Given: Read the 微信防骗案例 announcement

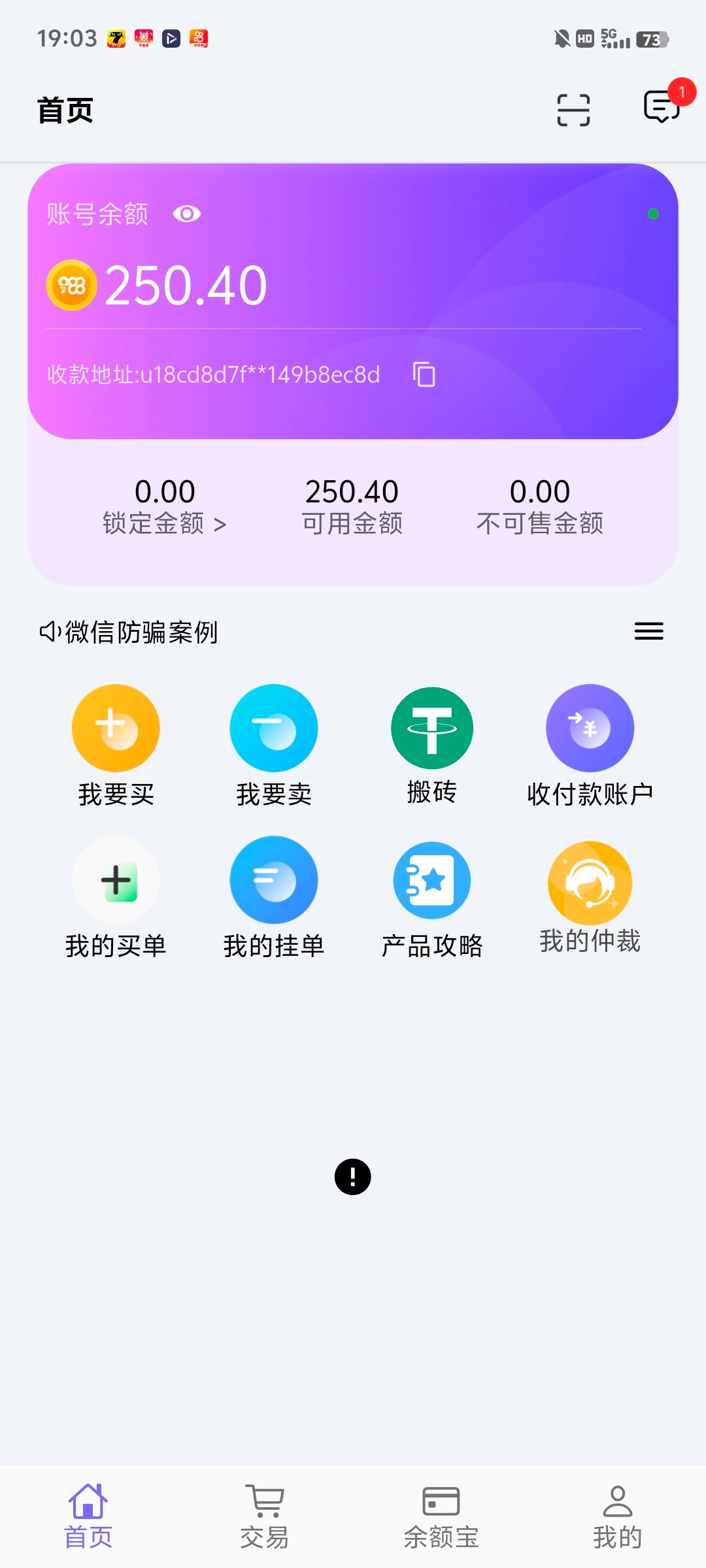Looking at the screenshot, I should 141,632.
